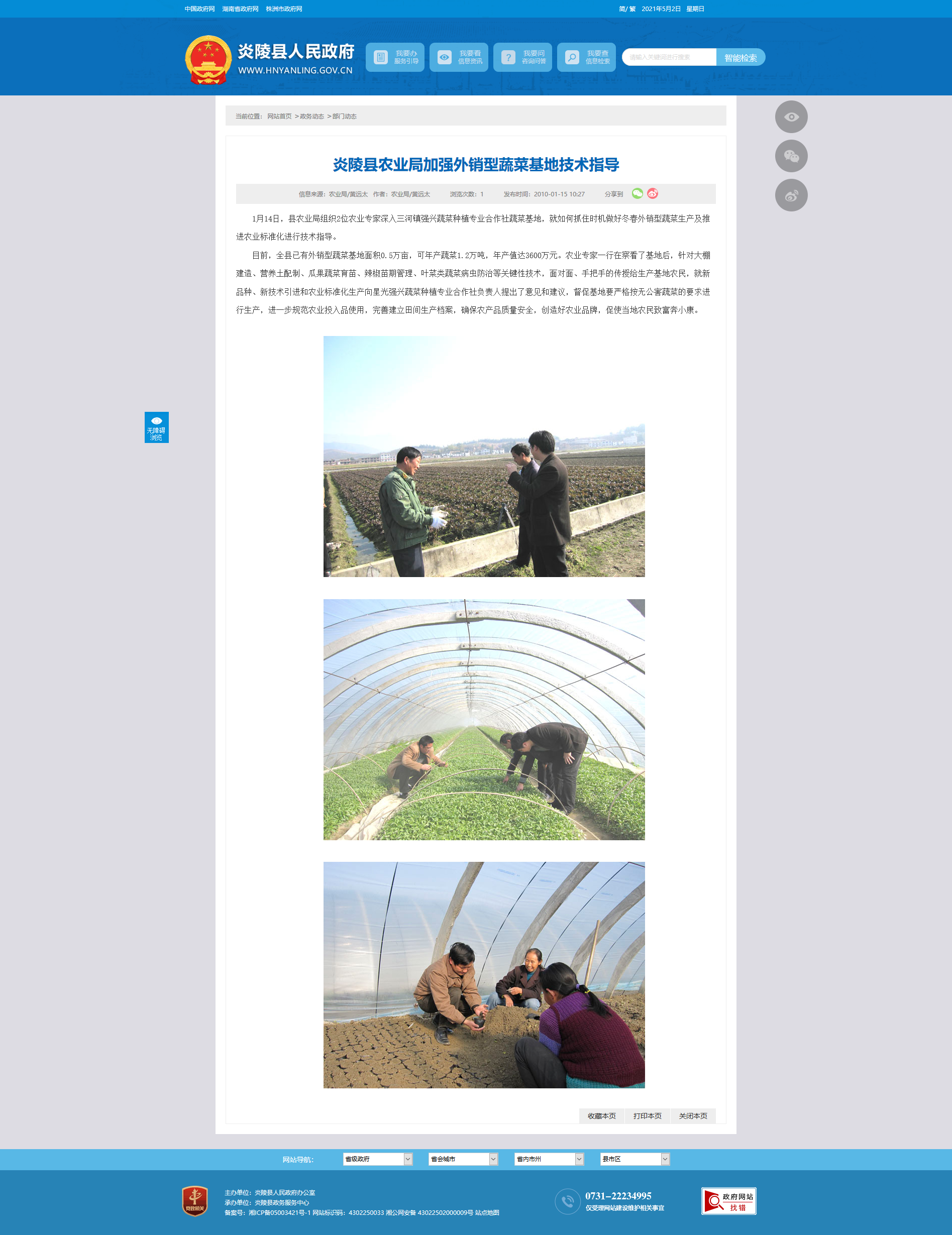Select 我要问 咨询问答

tap(522, 58)
